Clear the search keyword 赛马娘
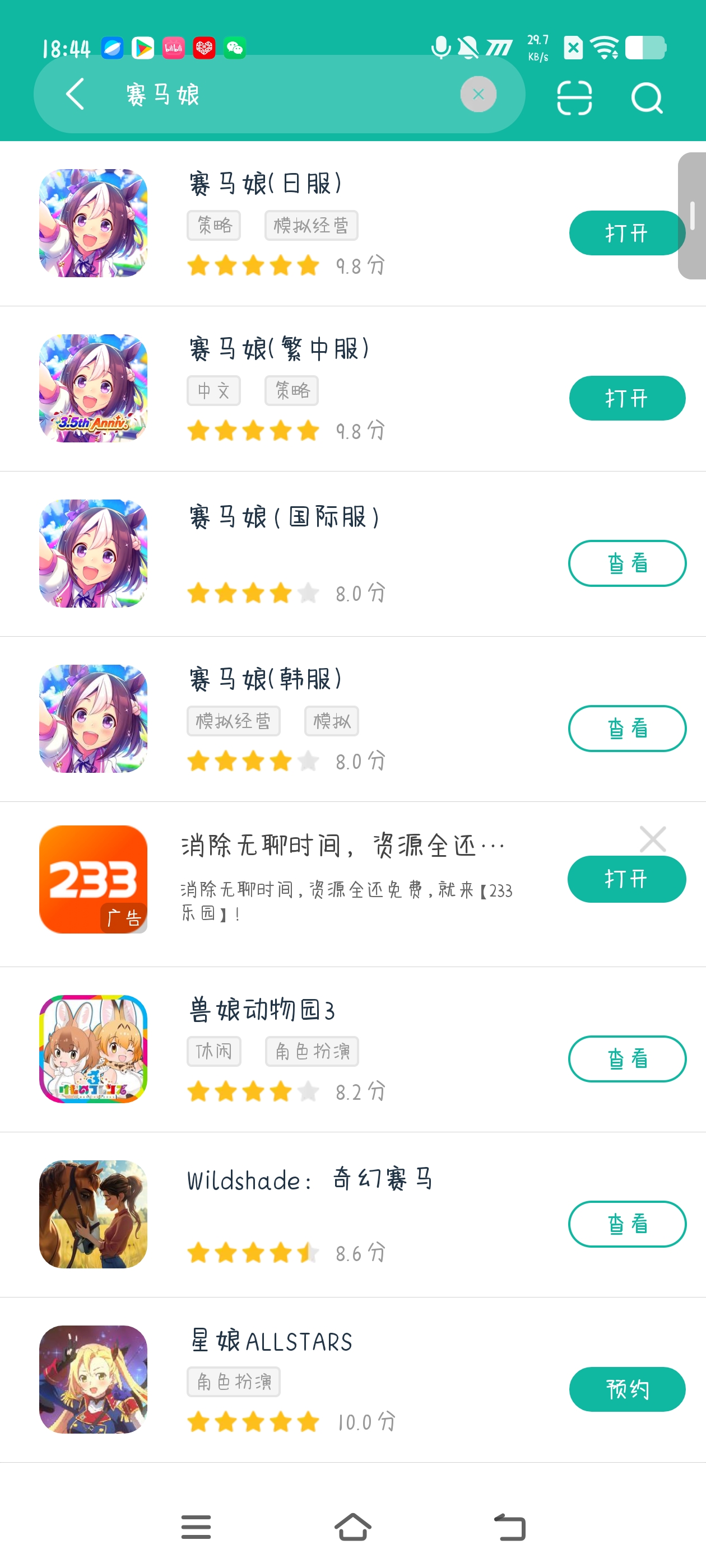The image size is (706, 1568). click(479, 94)
